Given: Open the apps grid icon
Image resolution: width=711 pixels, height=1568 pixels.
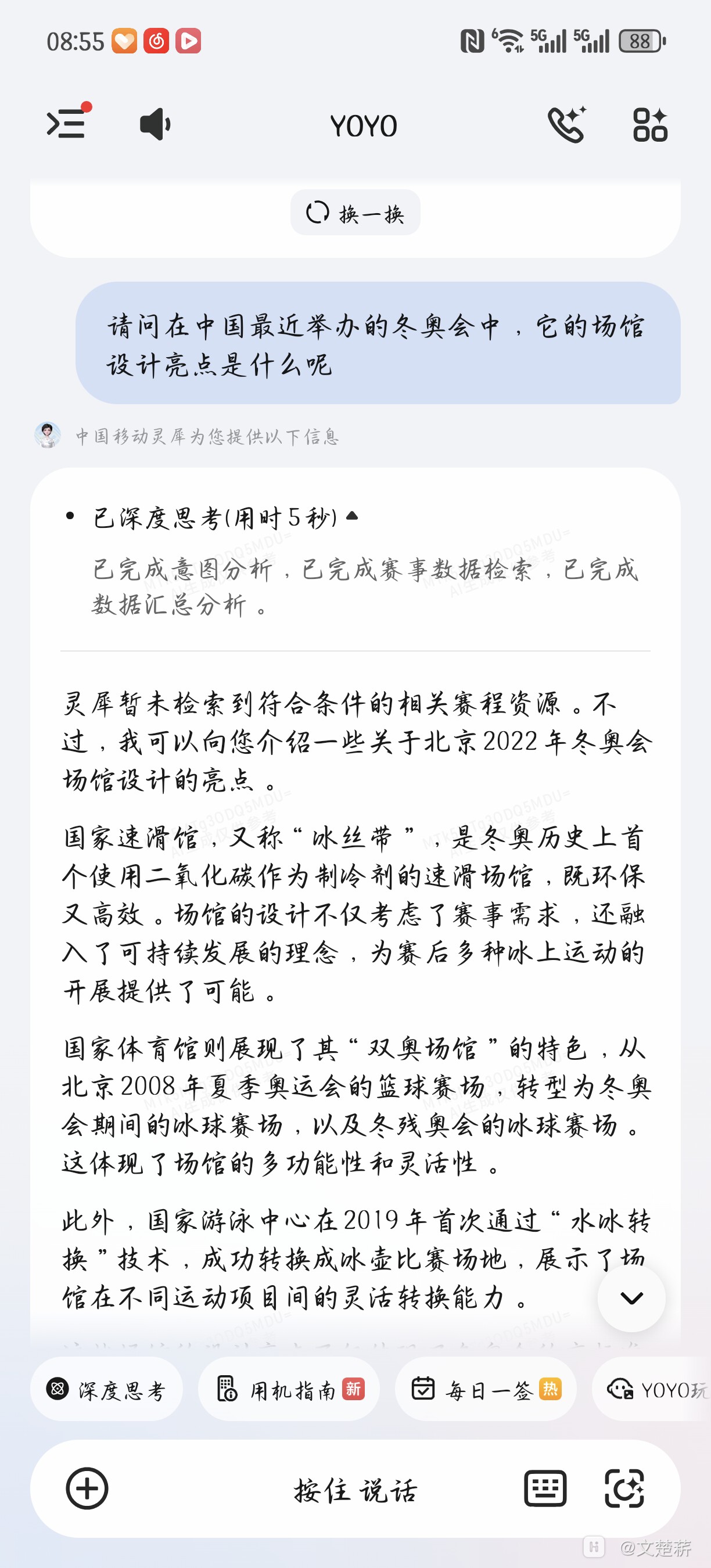Looking at the screenshot, I should click(649, 125).
